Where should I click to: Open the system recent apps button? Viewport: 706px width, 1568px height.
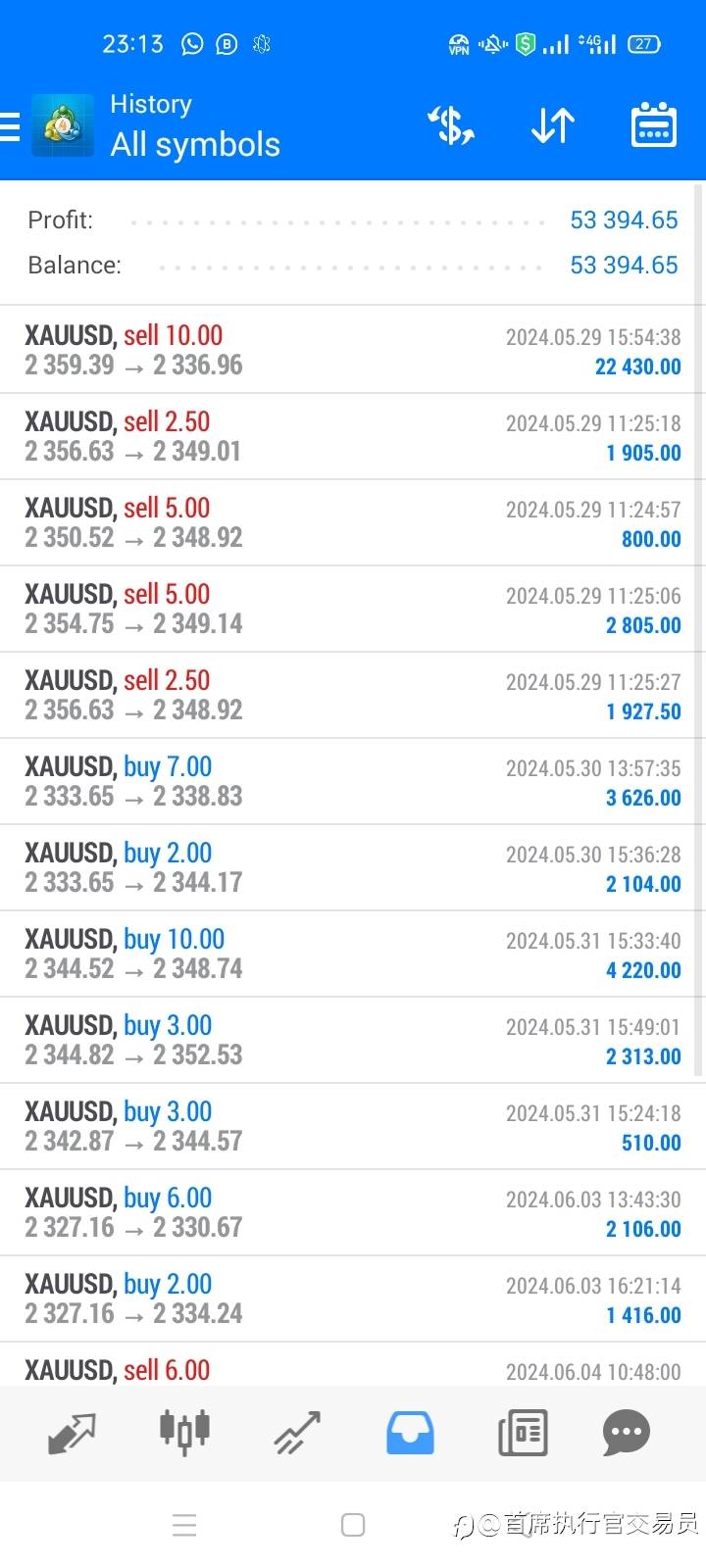184,1525
